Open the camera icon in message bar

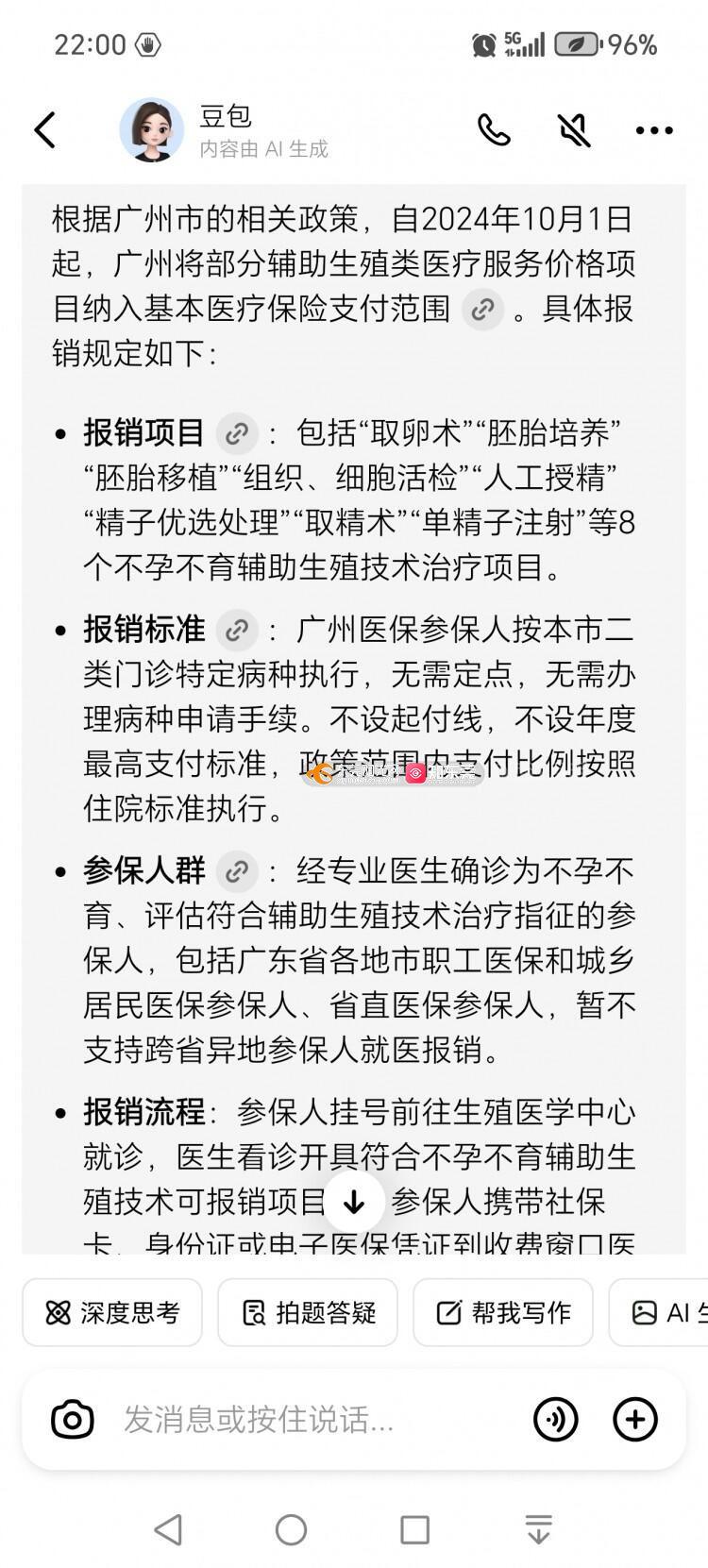click(73, 1420)
